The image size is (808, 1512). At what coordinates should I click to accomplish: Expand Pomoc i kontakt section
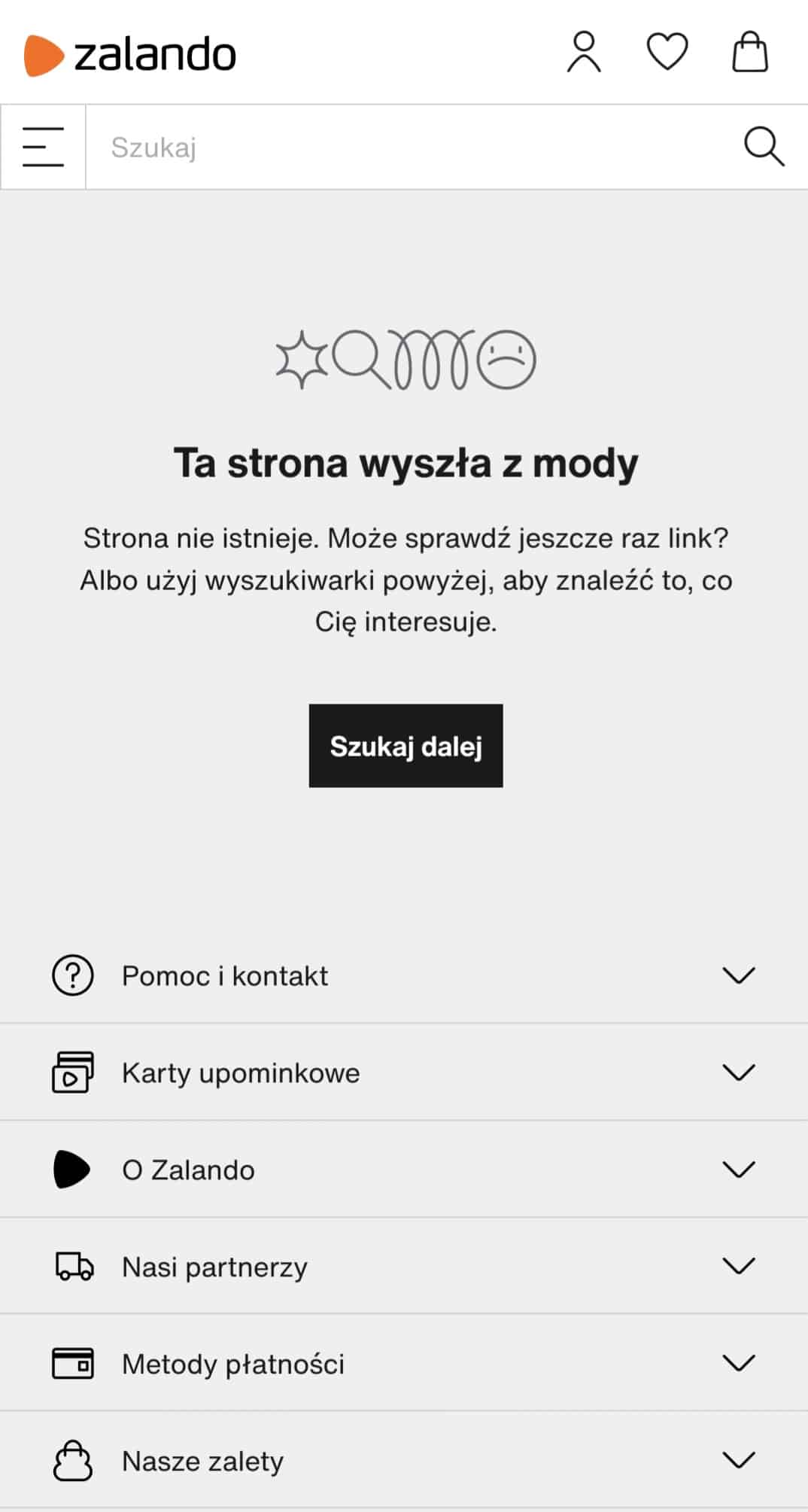pos(404,975)
